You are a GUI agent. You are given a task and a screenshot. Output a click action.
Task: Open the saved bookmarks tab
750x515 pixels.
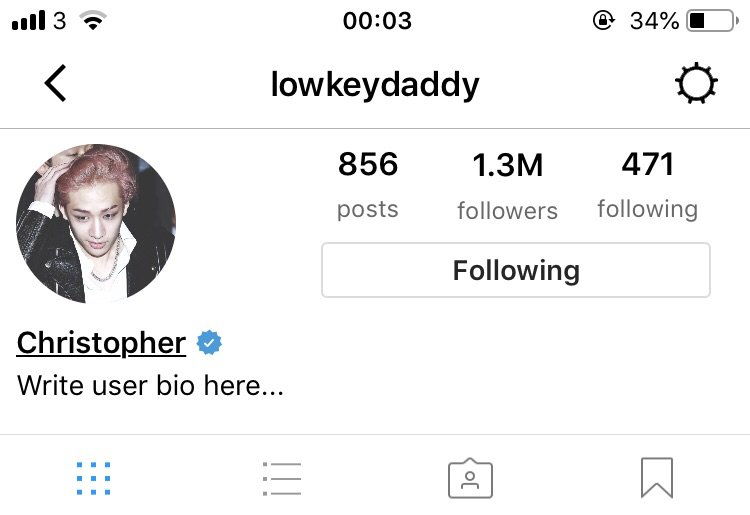coord(656,478)
